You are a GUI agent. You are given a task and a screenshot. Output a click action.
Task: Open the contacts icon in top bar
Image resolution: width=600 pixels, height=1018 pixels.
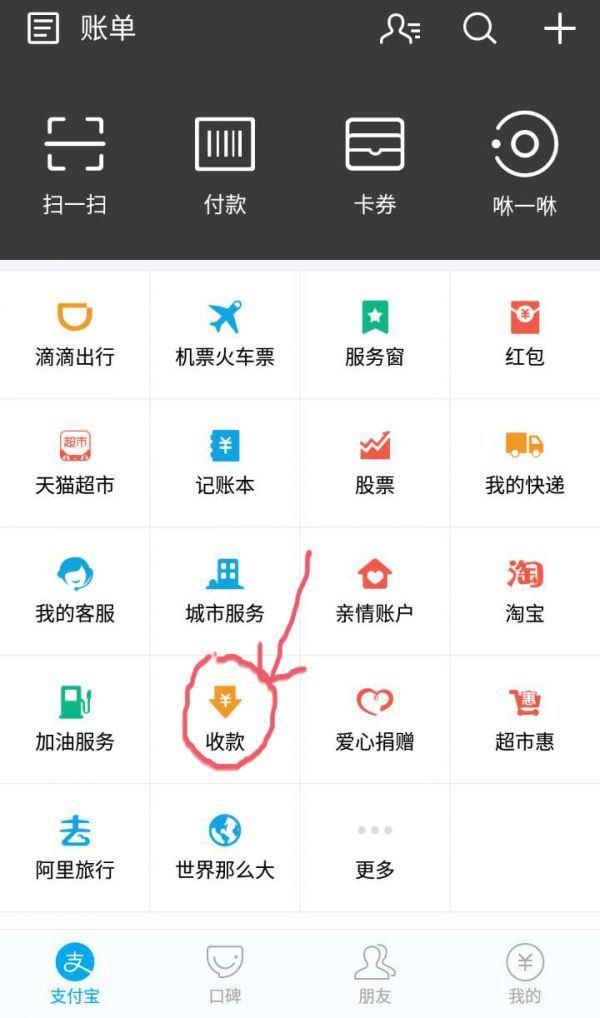tap(400, 29)
